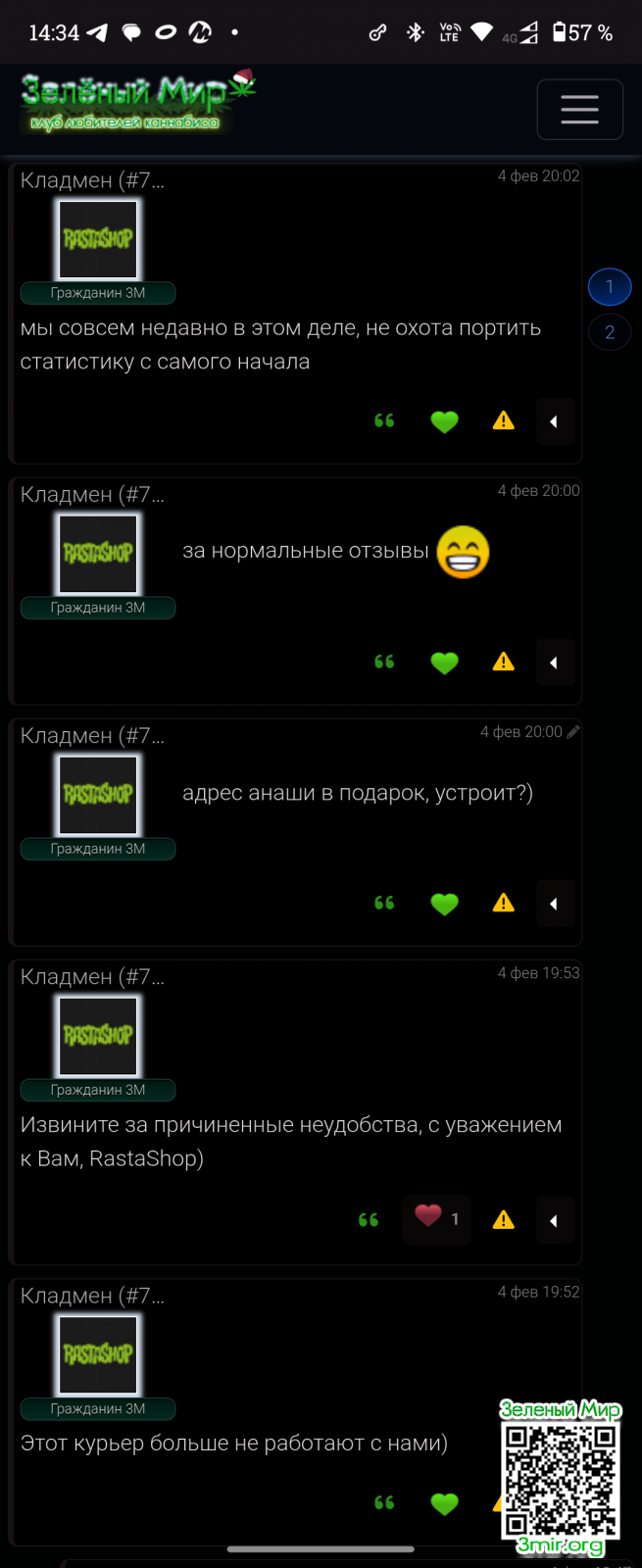642x1568 pixels.
Task: Select page 1 in pagination
Action: click(609, 286)
